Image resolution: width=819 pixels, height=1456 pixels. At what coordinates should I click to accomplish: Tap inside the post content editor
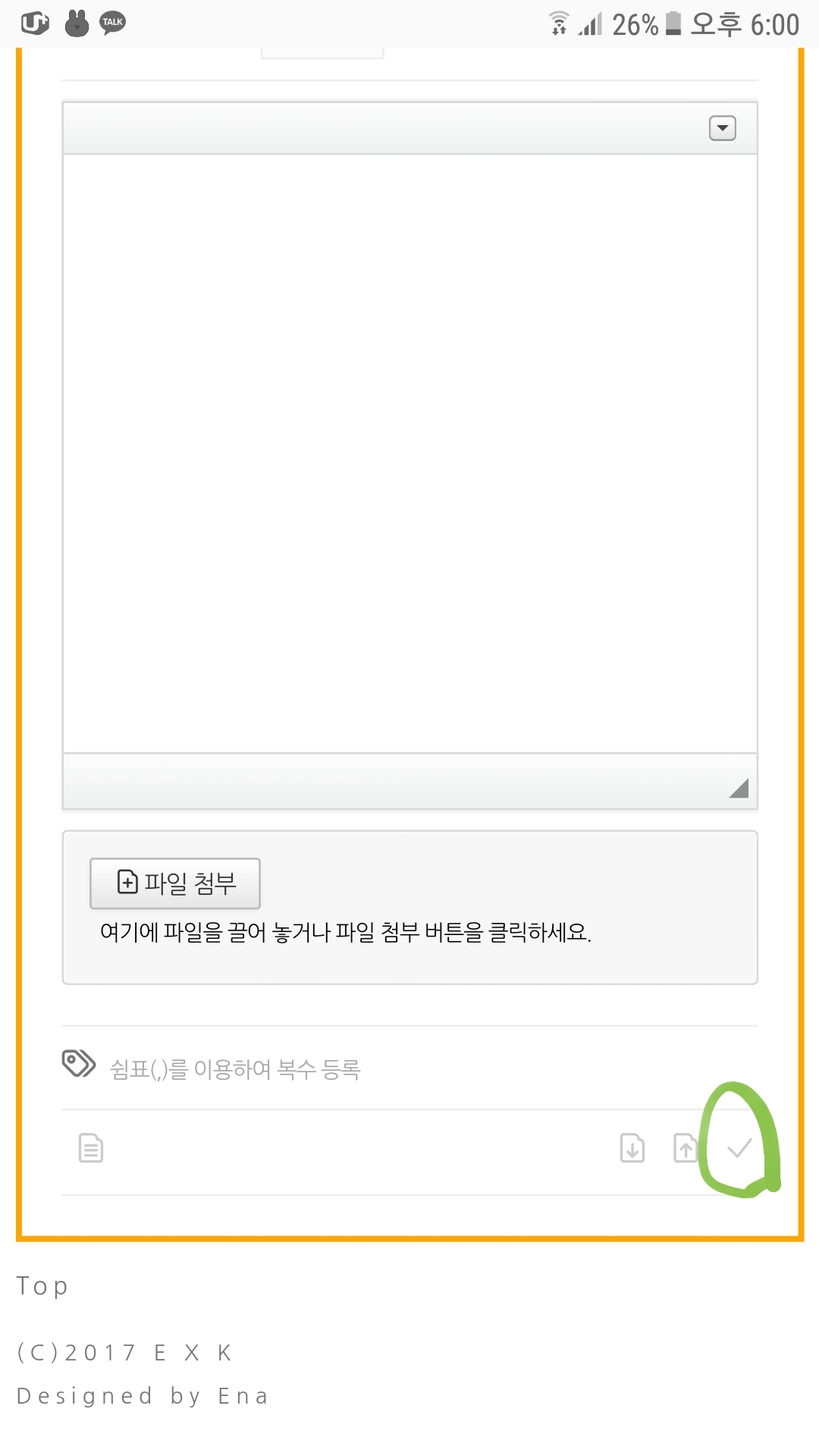pos(409,453)
